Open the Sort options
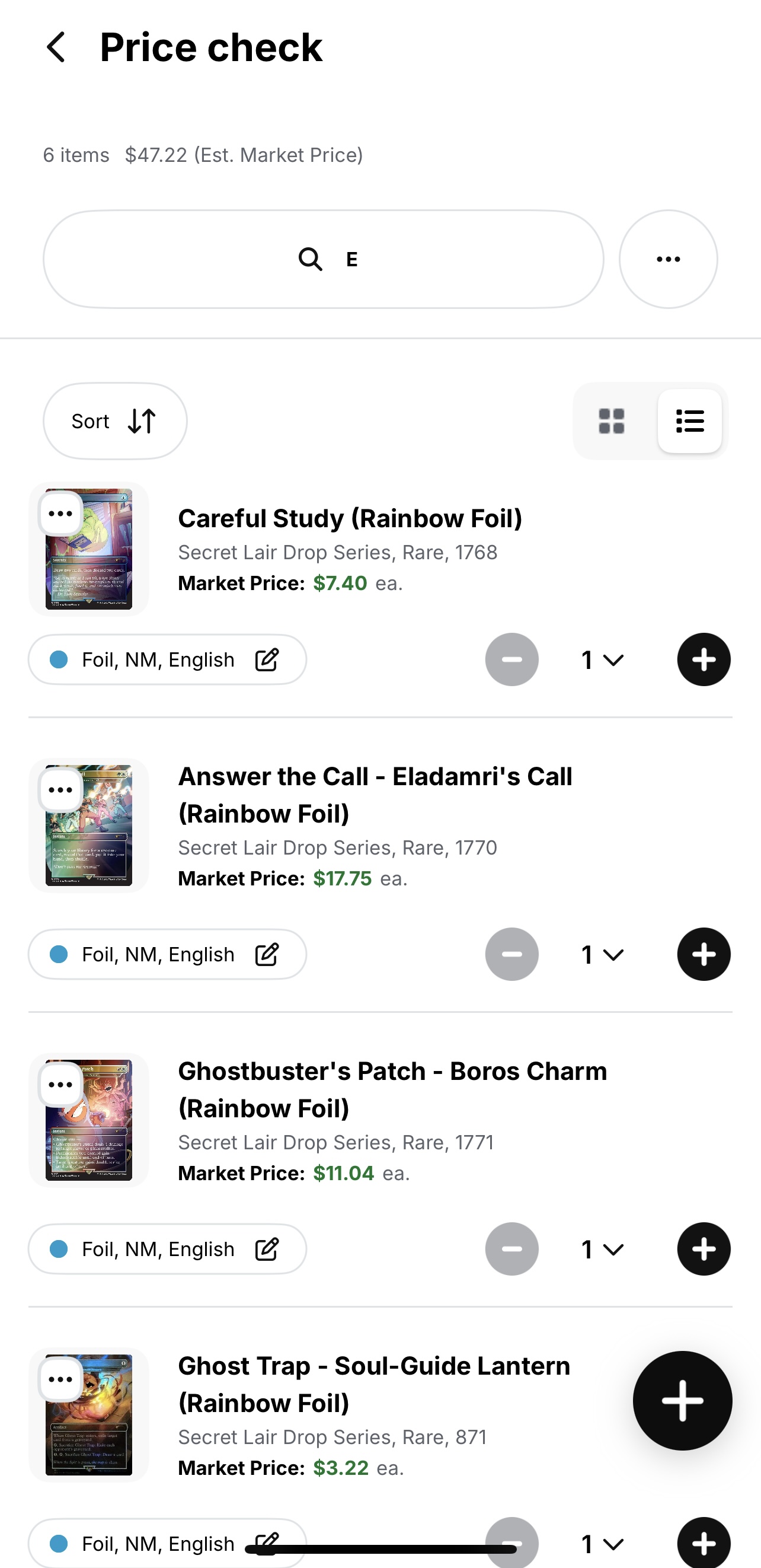 (115, 421)
